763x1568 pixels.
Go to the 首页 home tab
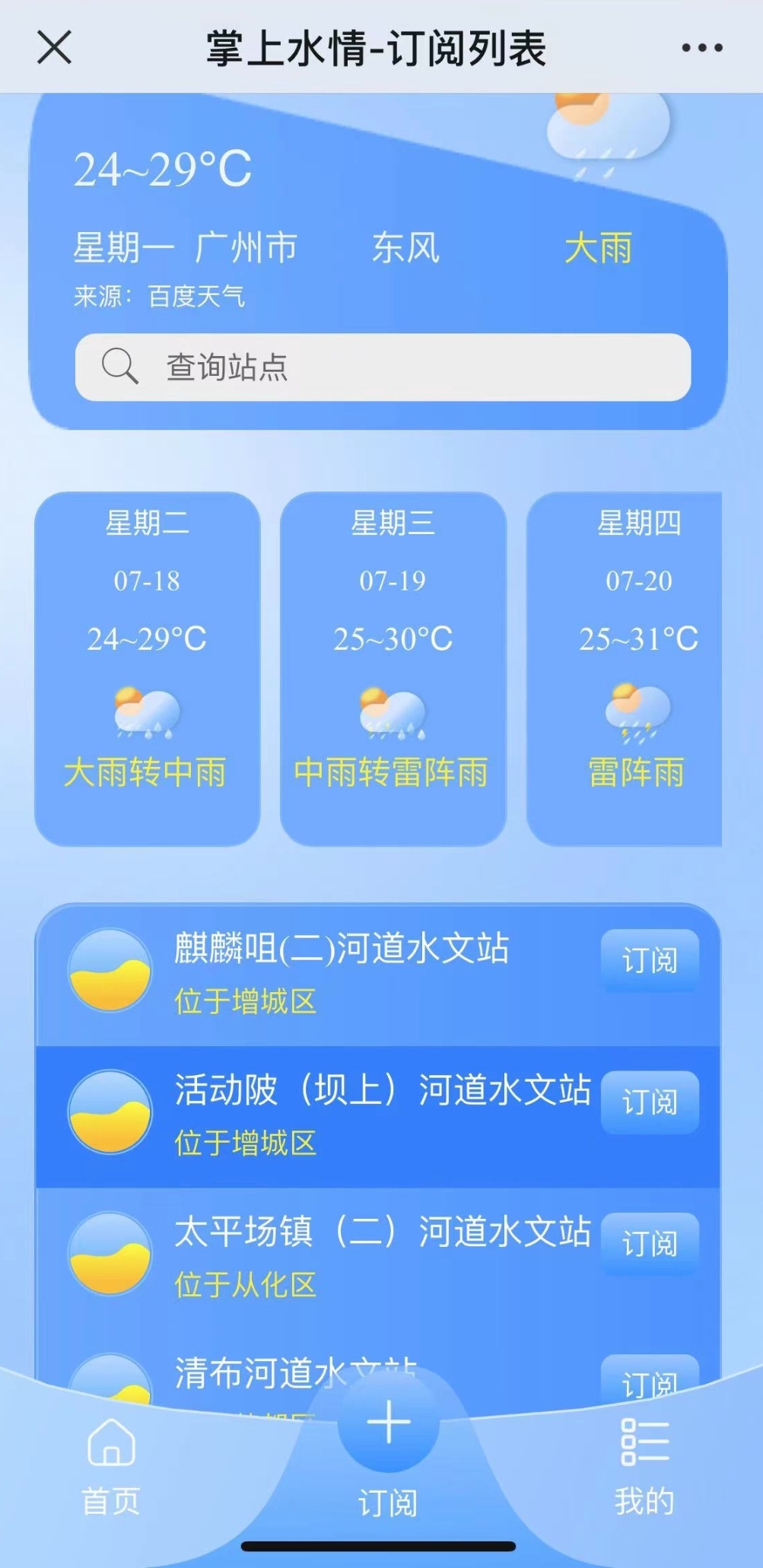111,1465
